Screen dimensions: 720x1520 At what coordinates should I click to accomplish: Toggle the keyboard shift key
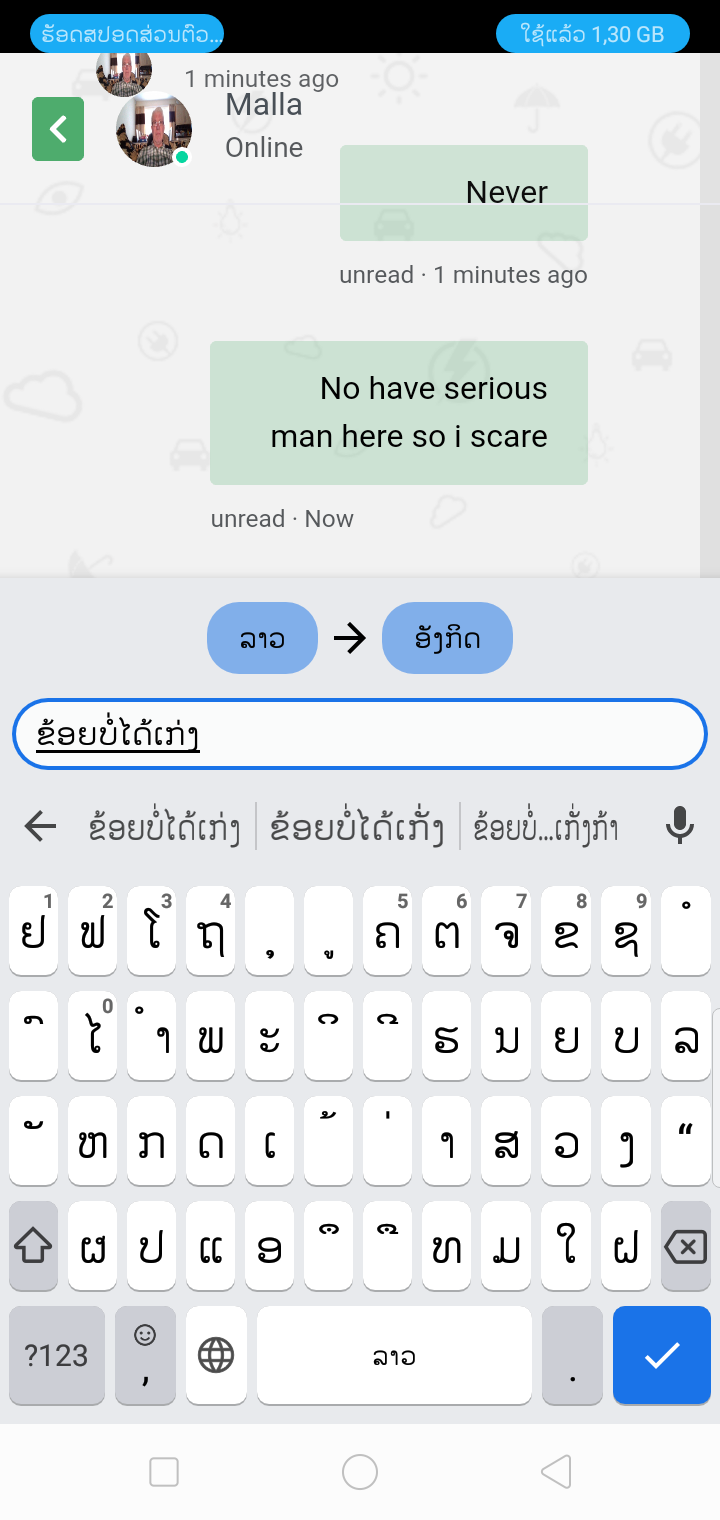point(33,1246)
